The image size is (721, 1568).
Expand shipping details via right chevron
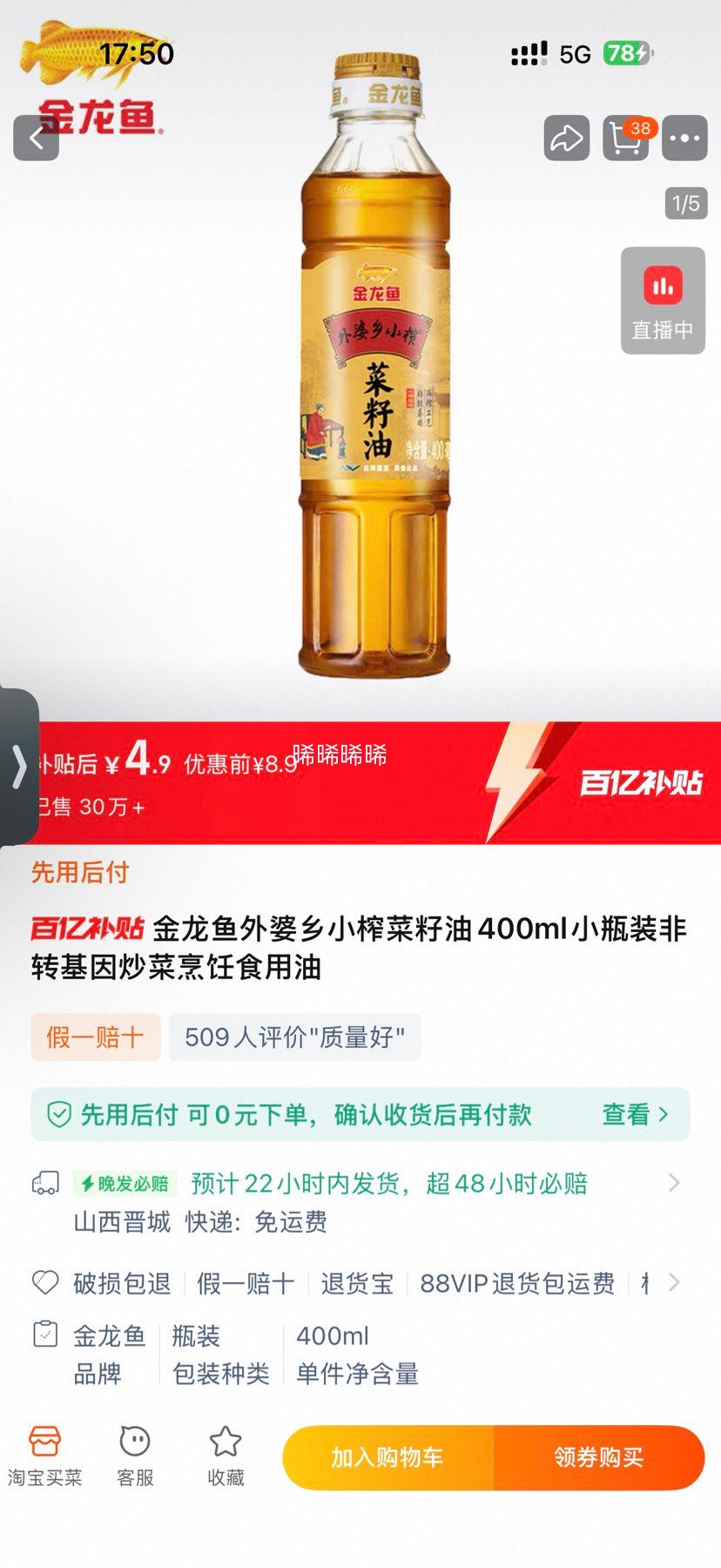673,1182
